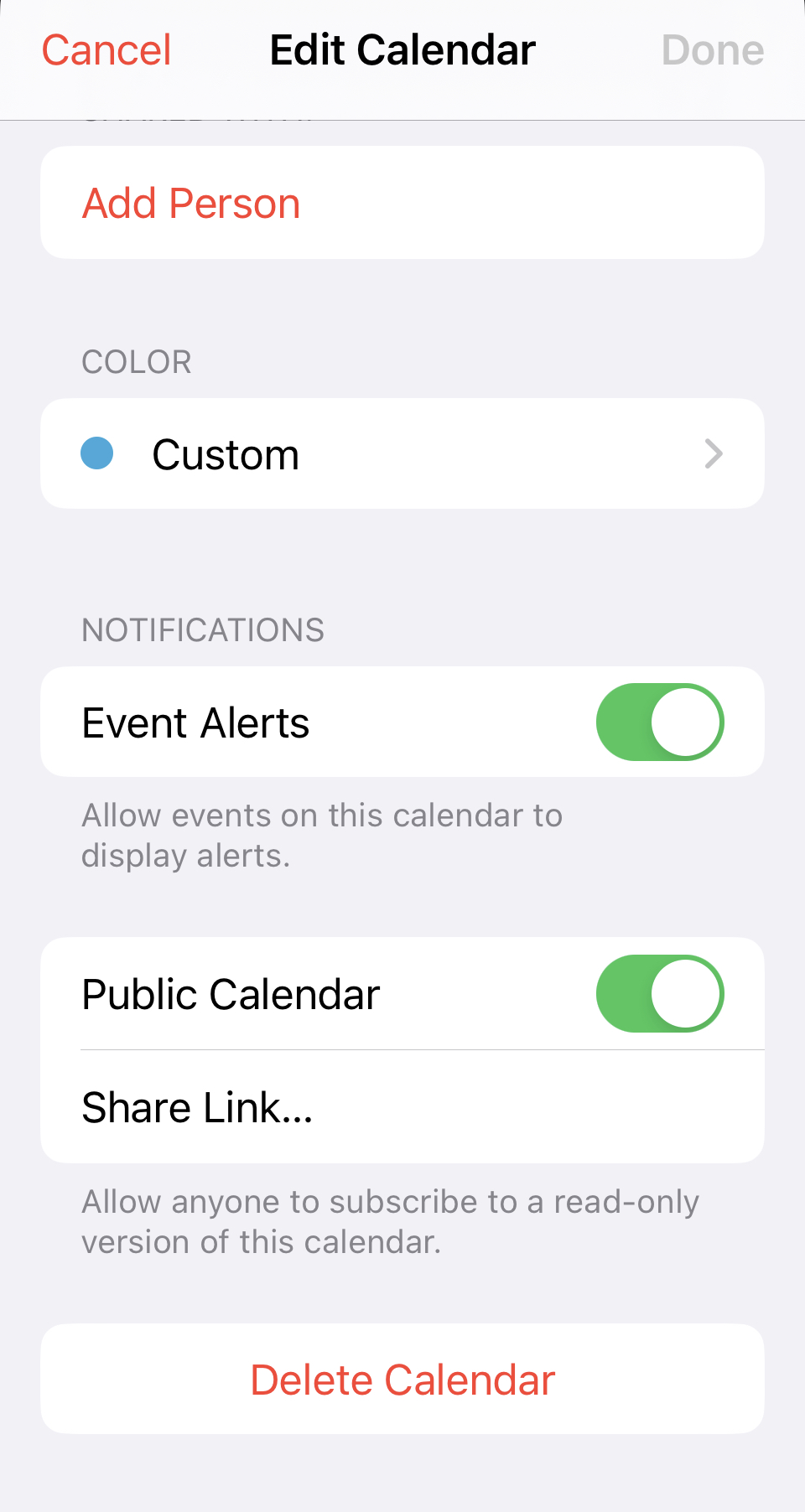Delete this calendar
This screenshot has width=805, height=1512.
tap(402, 1380)
